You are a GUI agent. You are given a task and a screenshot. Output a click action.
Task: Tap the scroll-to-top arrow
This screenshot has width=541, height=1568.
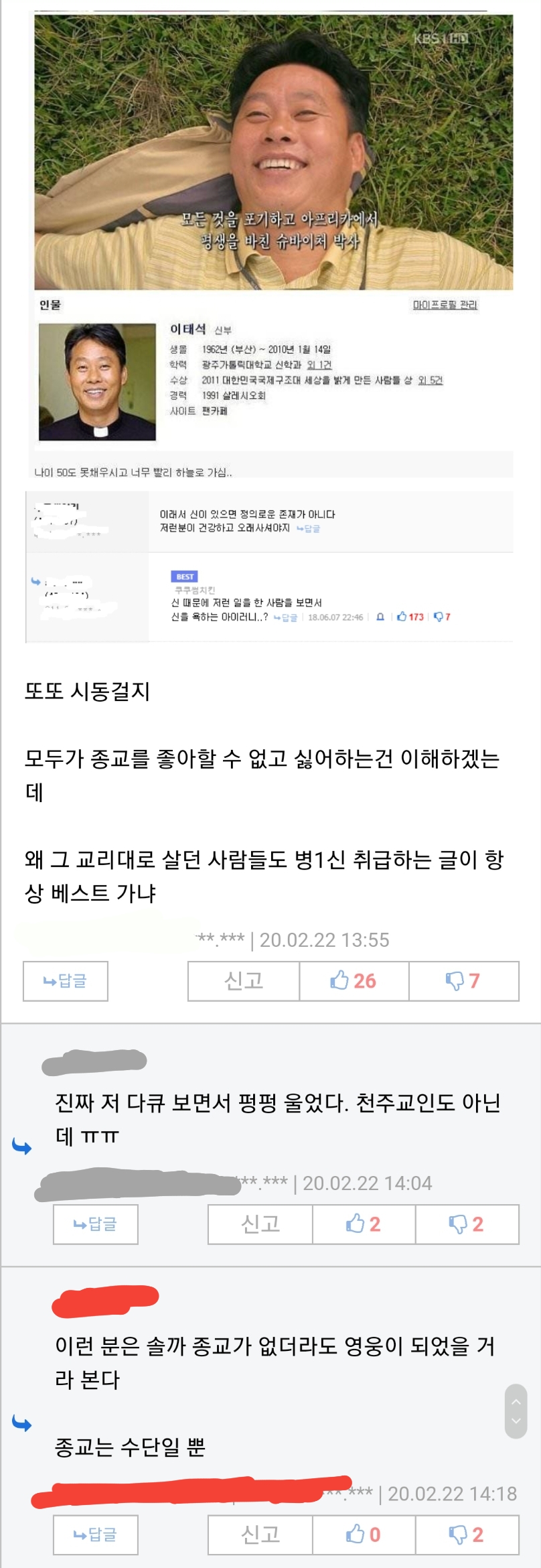[516, 1401]
